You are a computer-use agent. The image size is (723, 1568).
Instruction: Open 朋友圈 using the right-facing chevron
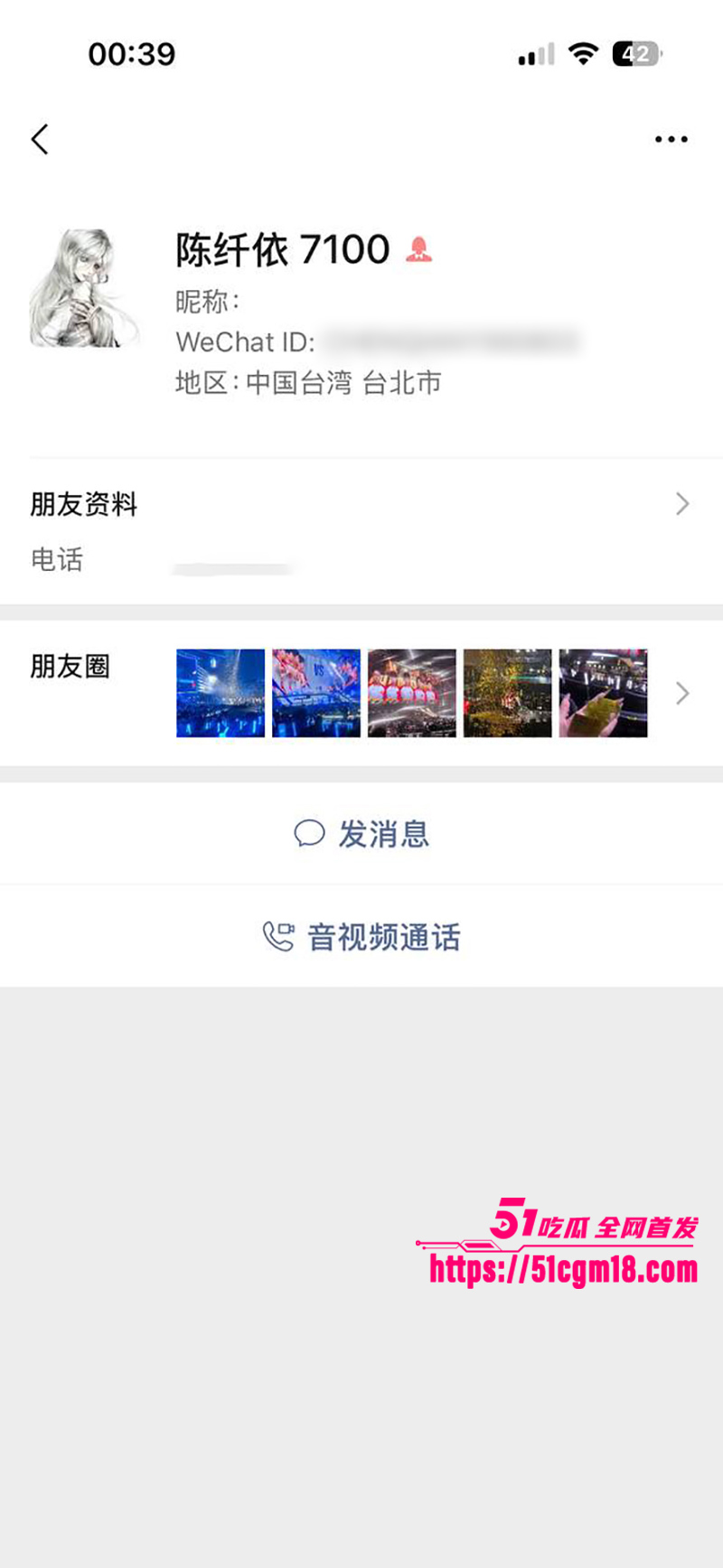point(682,694)
